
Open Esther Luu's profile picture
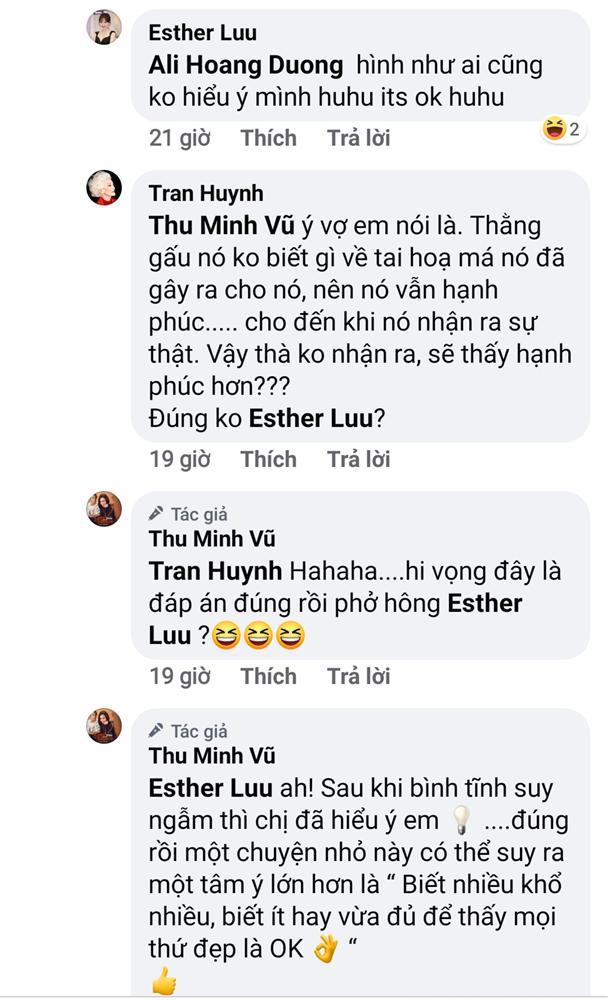click(104, 27)
